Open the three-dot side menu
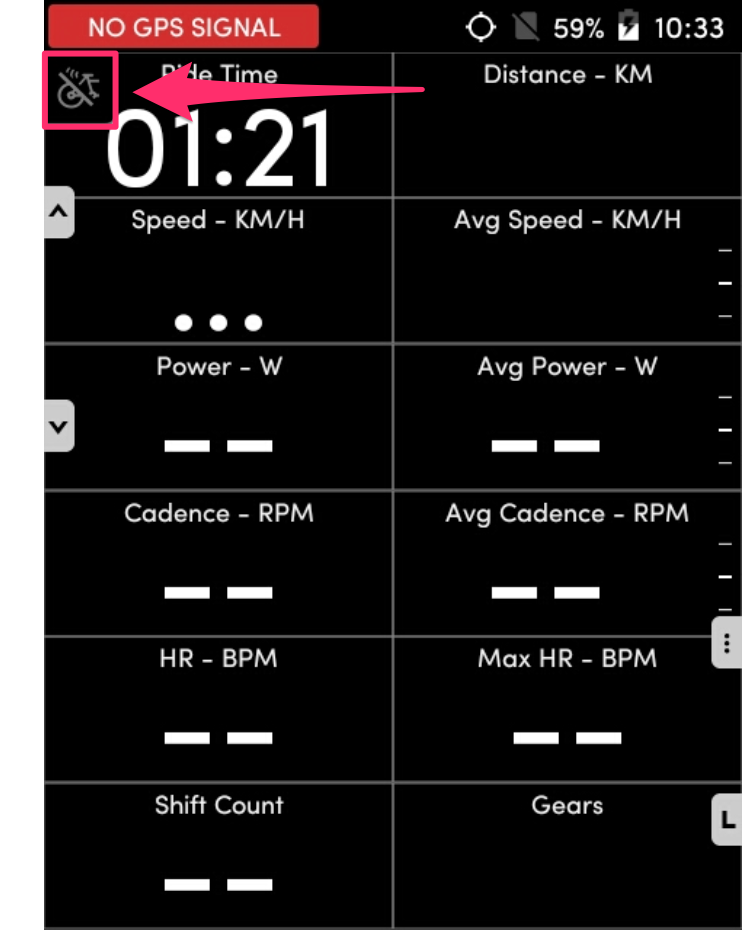This screenshot has height=934, width=746. (727, 641)
